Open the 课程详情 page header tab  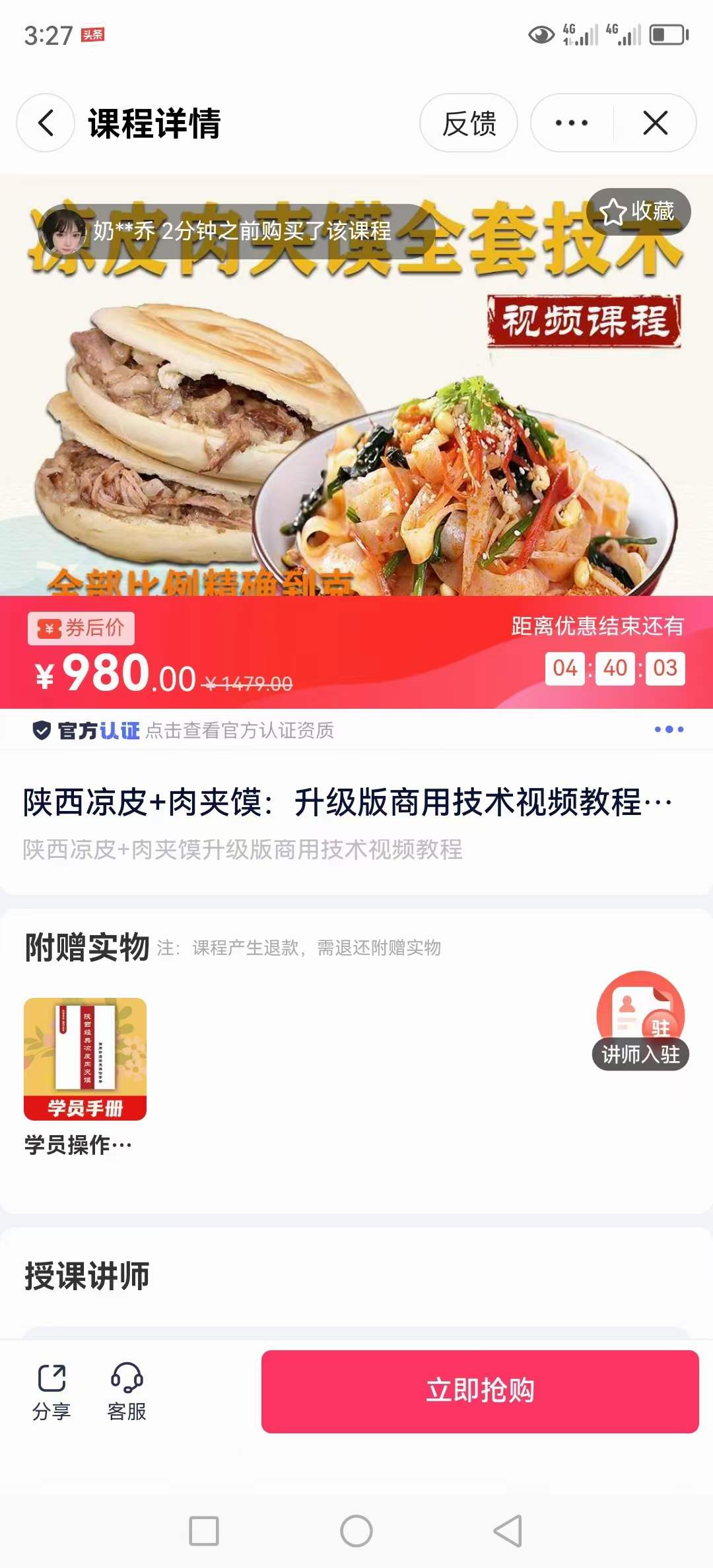(156, 123)
